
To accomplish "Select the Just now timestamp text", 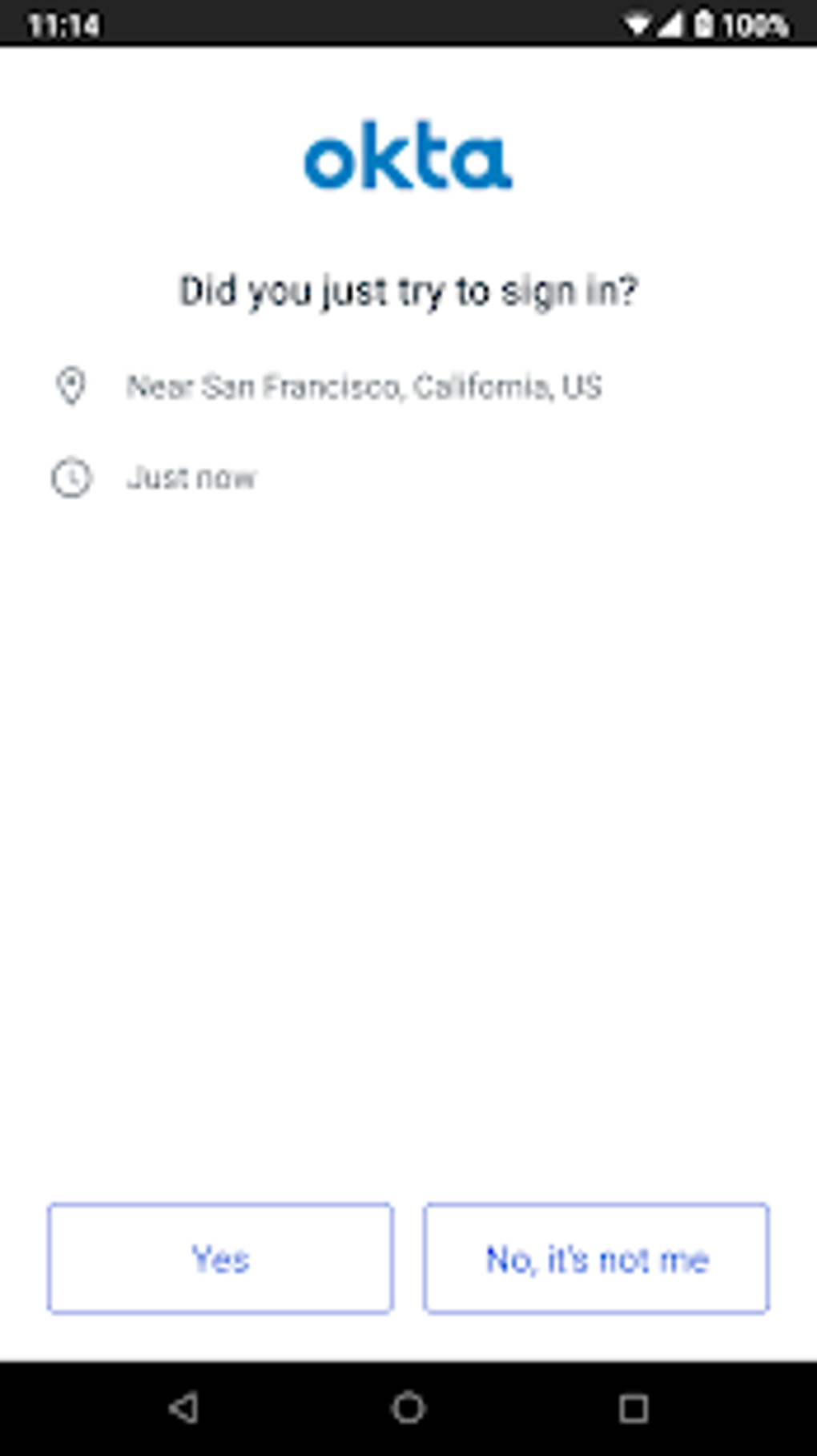I will 192,478.
